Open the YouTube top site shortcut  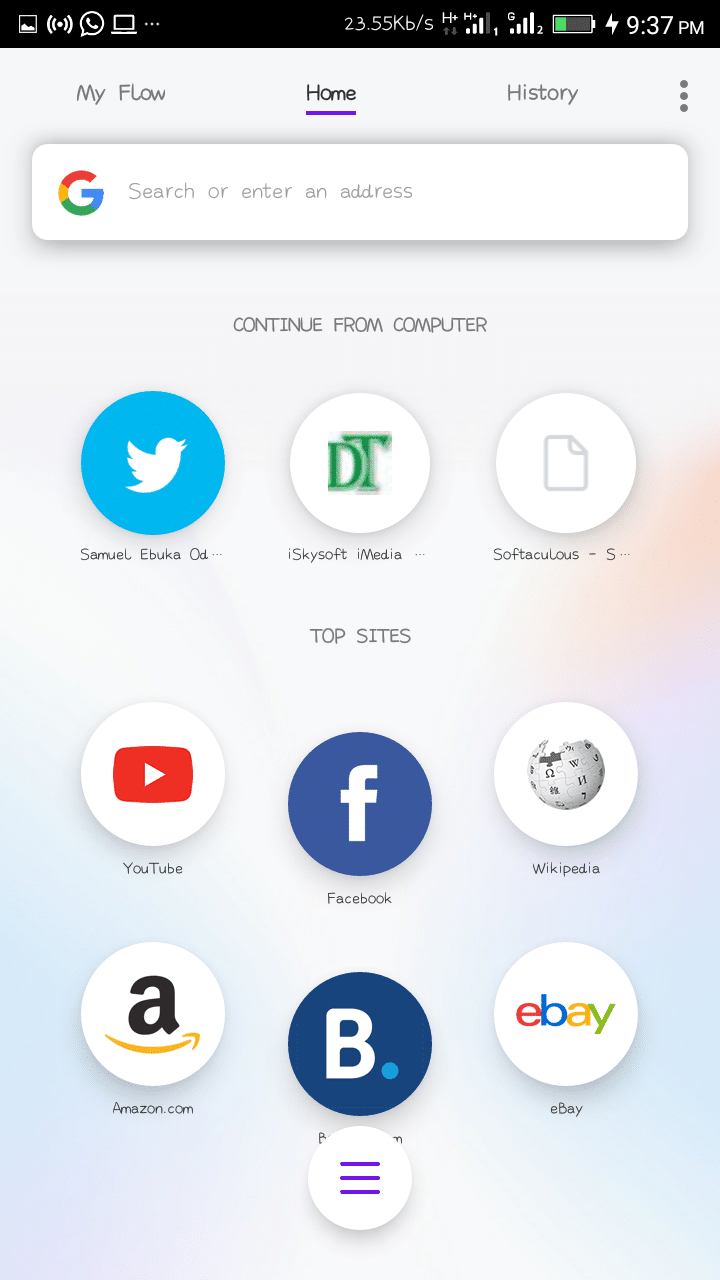152,774
